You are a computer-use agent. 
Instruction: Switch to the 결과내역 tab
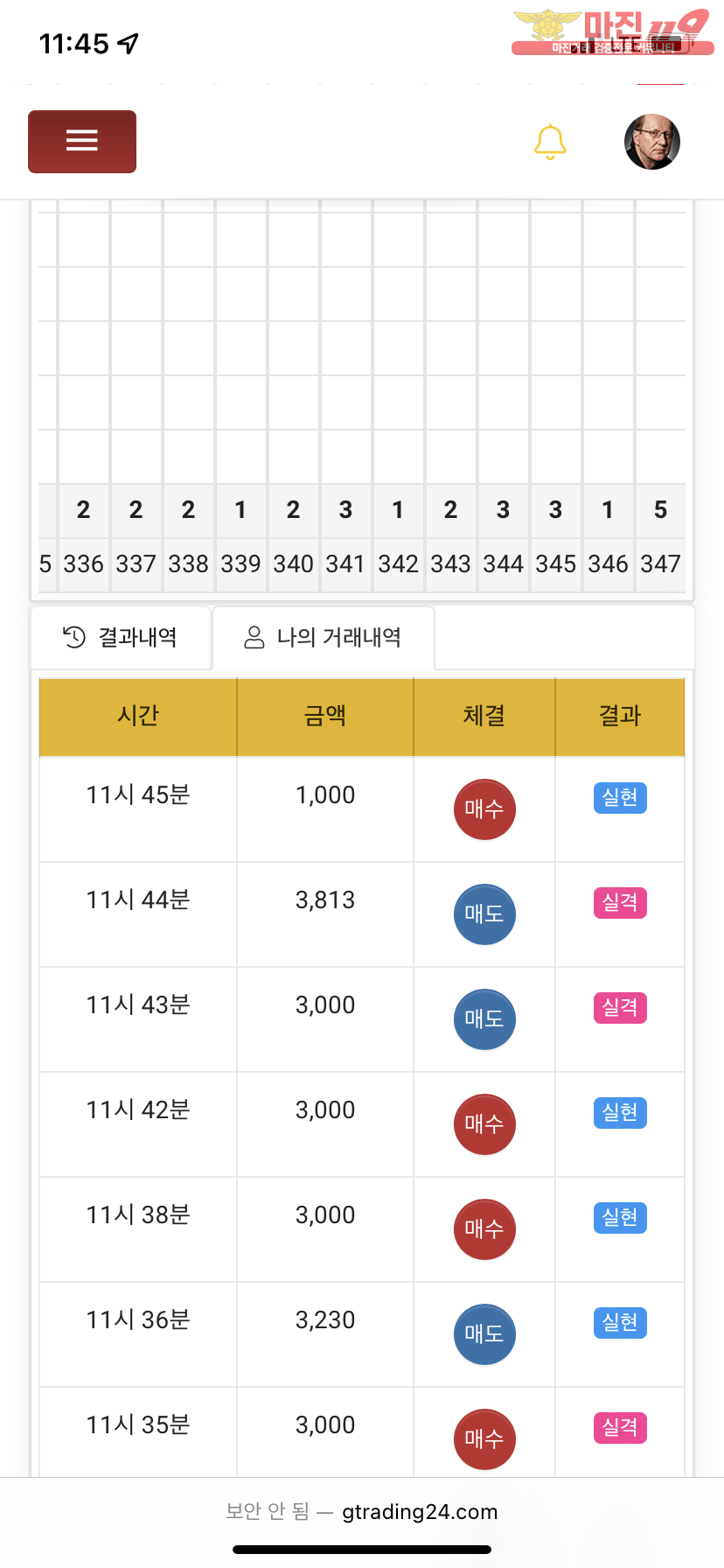click(121, 637)
